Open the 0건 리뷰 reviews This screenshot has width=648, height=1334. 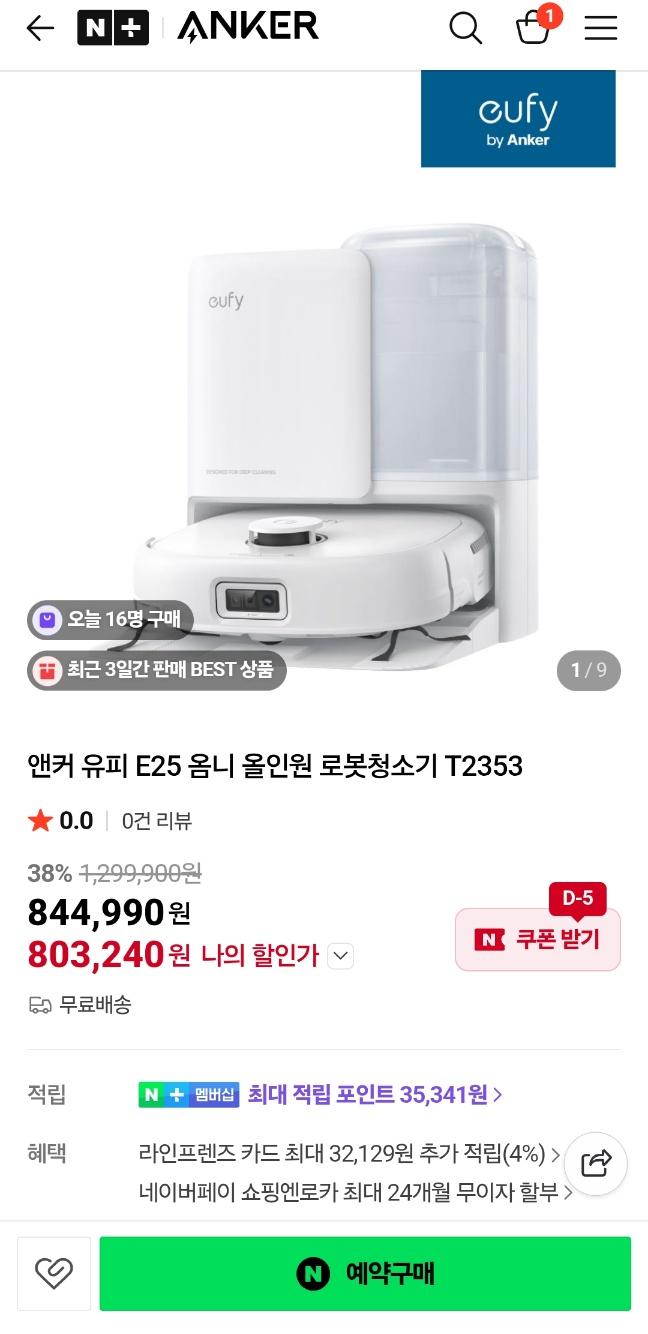coord(157,821)
